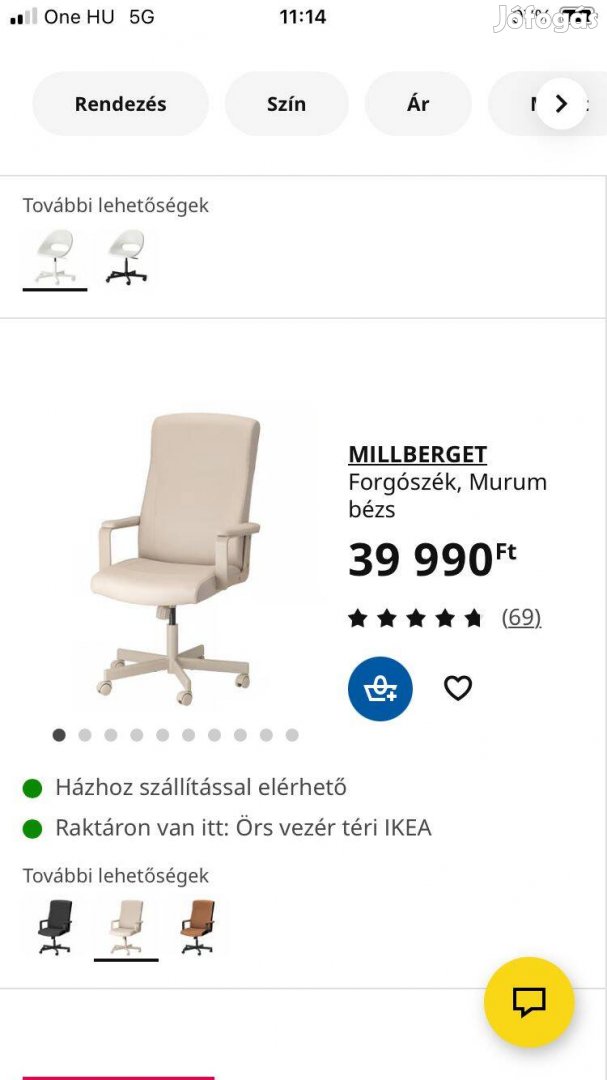Choose the brown MILLBERGET color option
Image resolution: width=607 pixels, height=1080 pixels.
tap(197, 927)
